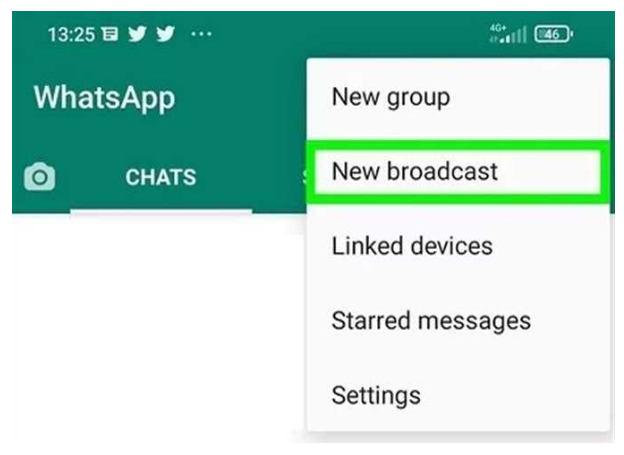Switch to the CHATS tab

160,178
